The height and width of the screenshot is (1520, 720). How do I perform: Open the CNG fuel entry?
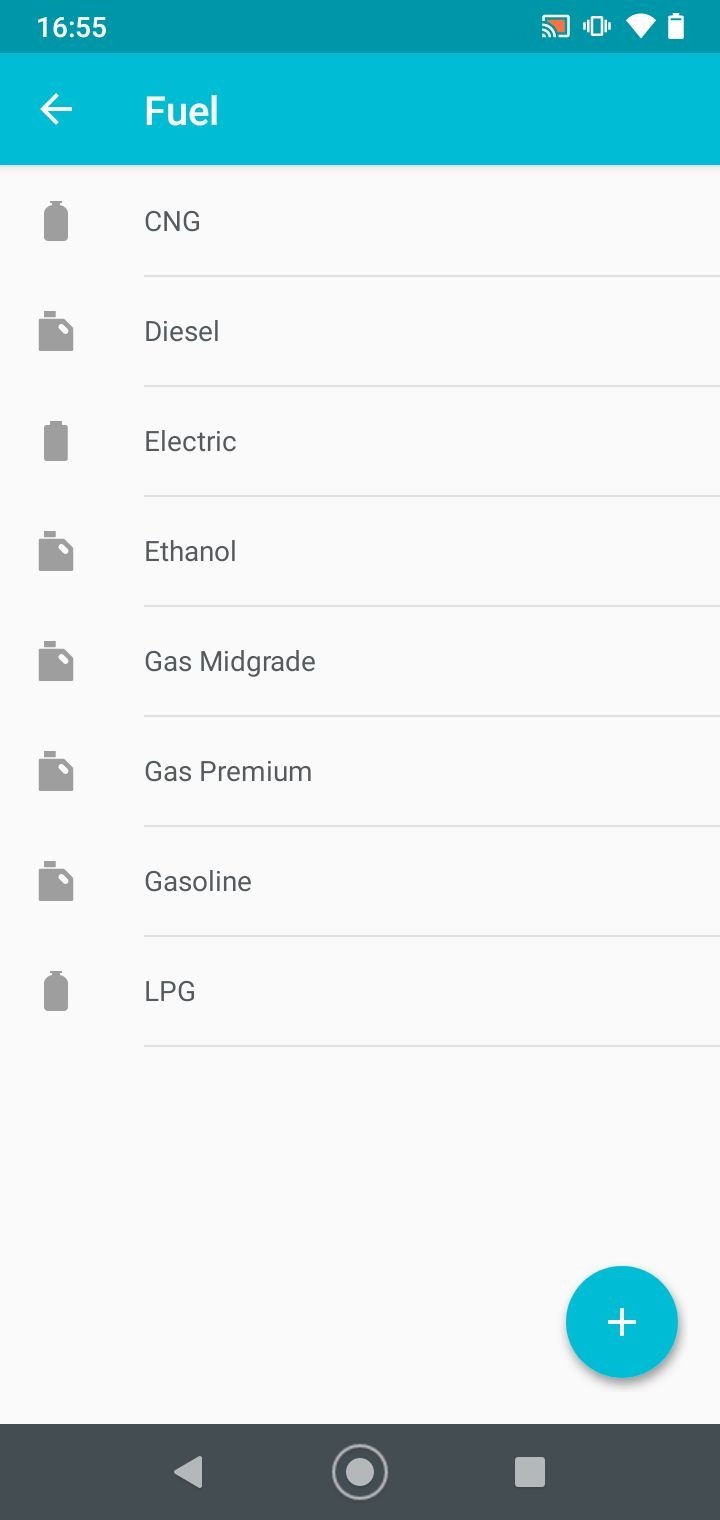(360, 221)
